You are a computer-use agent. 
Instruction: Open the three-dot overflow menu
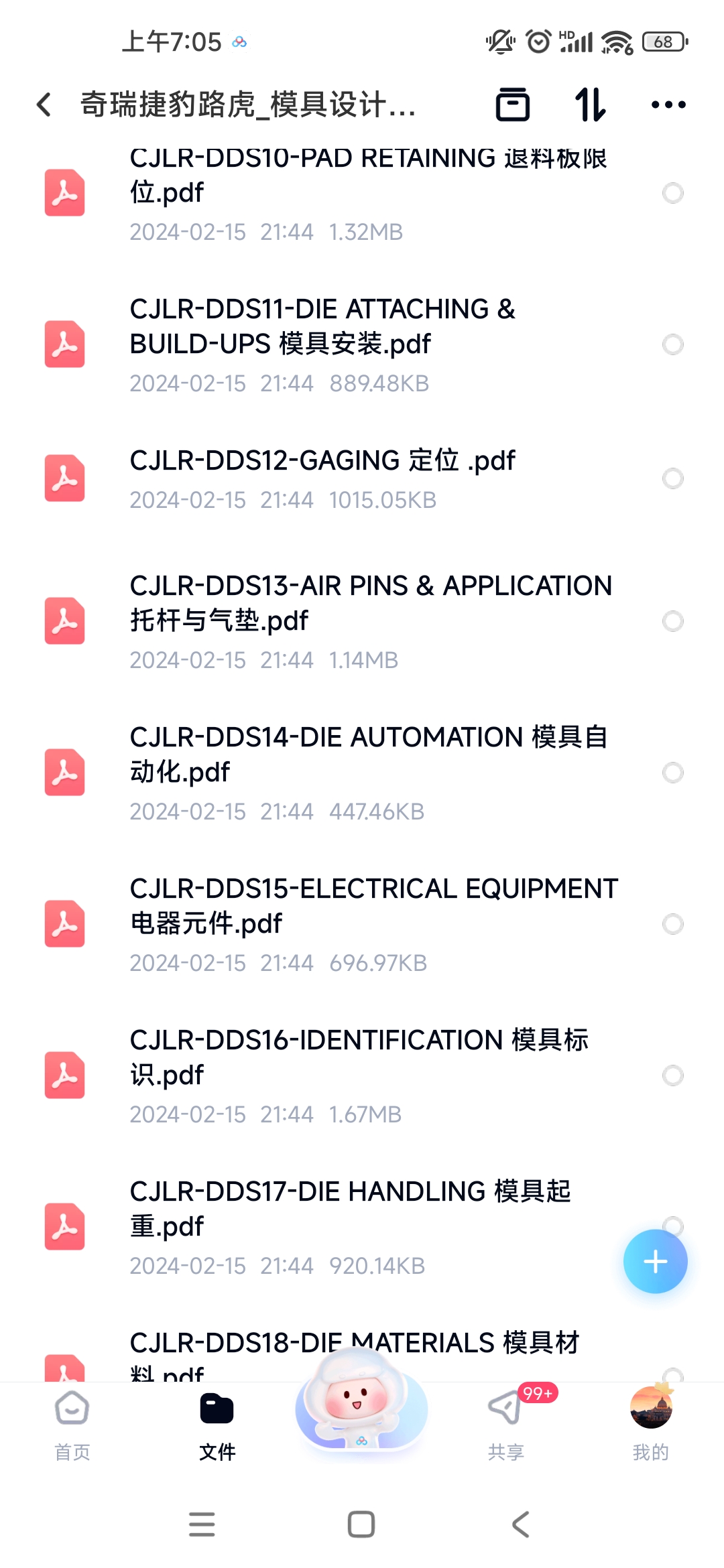[668, 105]
